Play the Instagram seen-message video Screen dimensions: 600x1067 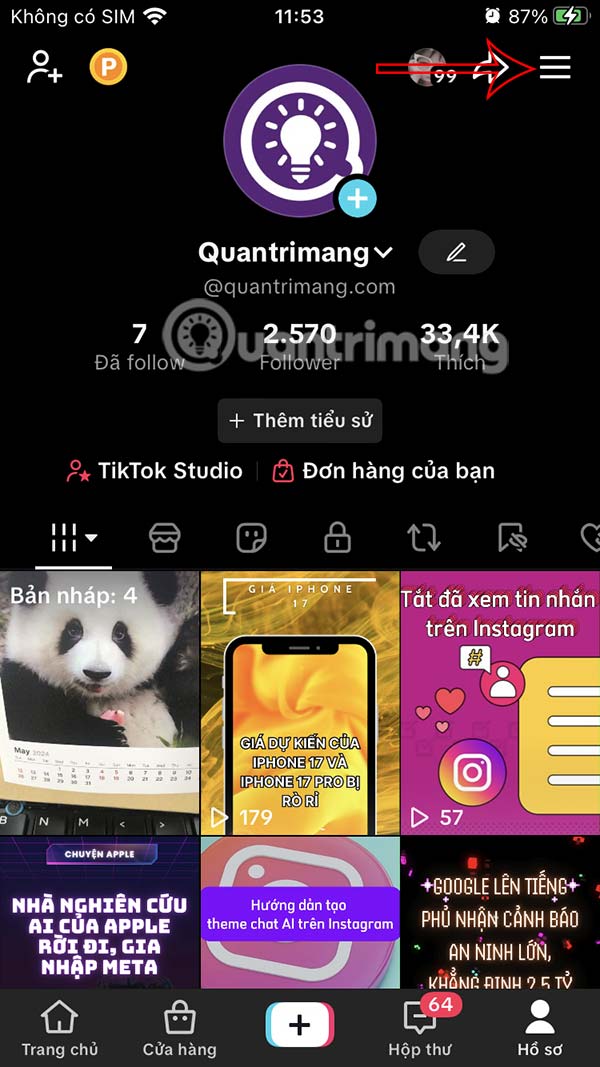500,702
